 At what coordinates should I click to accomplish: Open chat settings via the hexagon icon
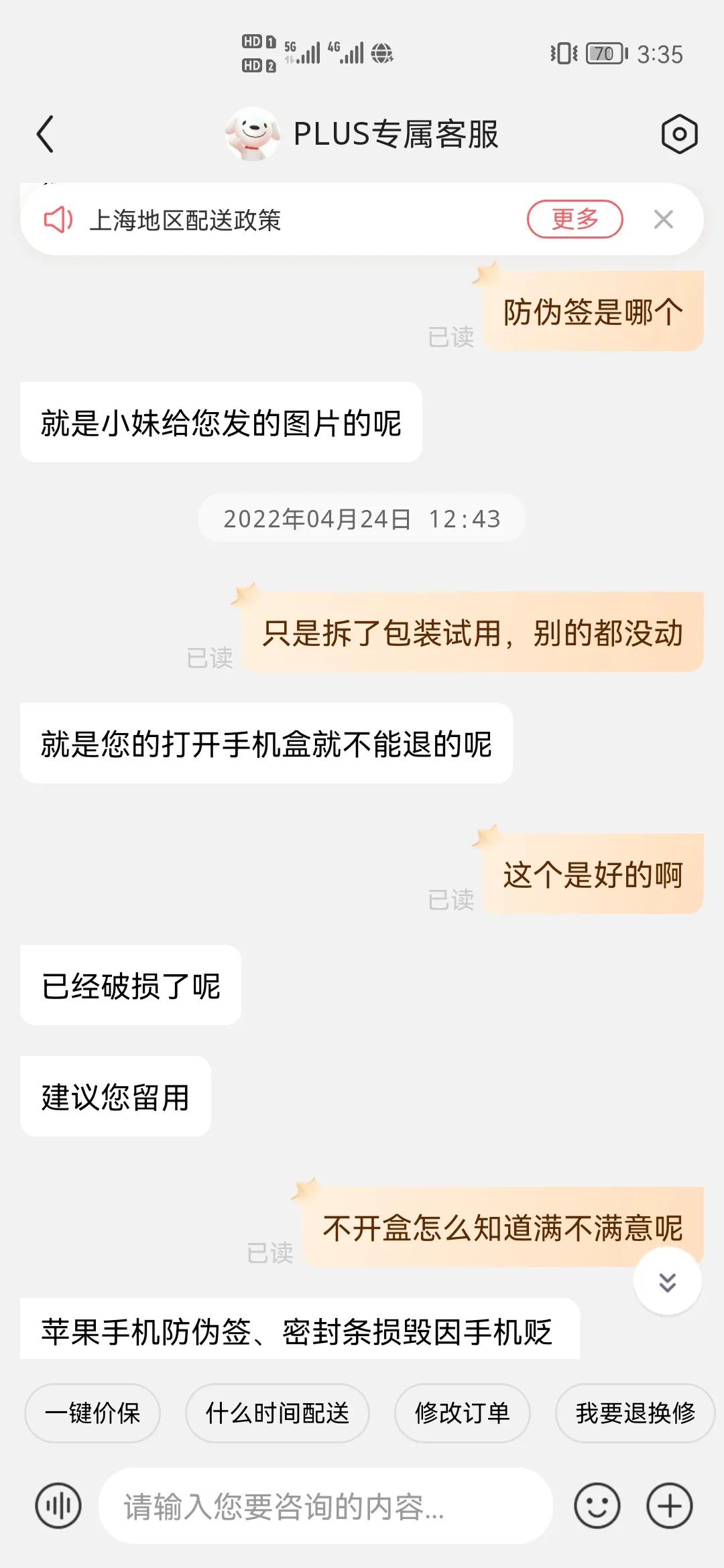[680, 133]
